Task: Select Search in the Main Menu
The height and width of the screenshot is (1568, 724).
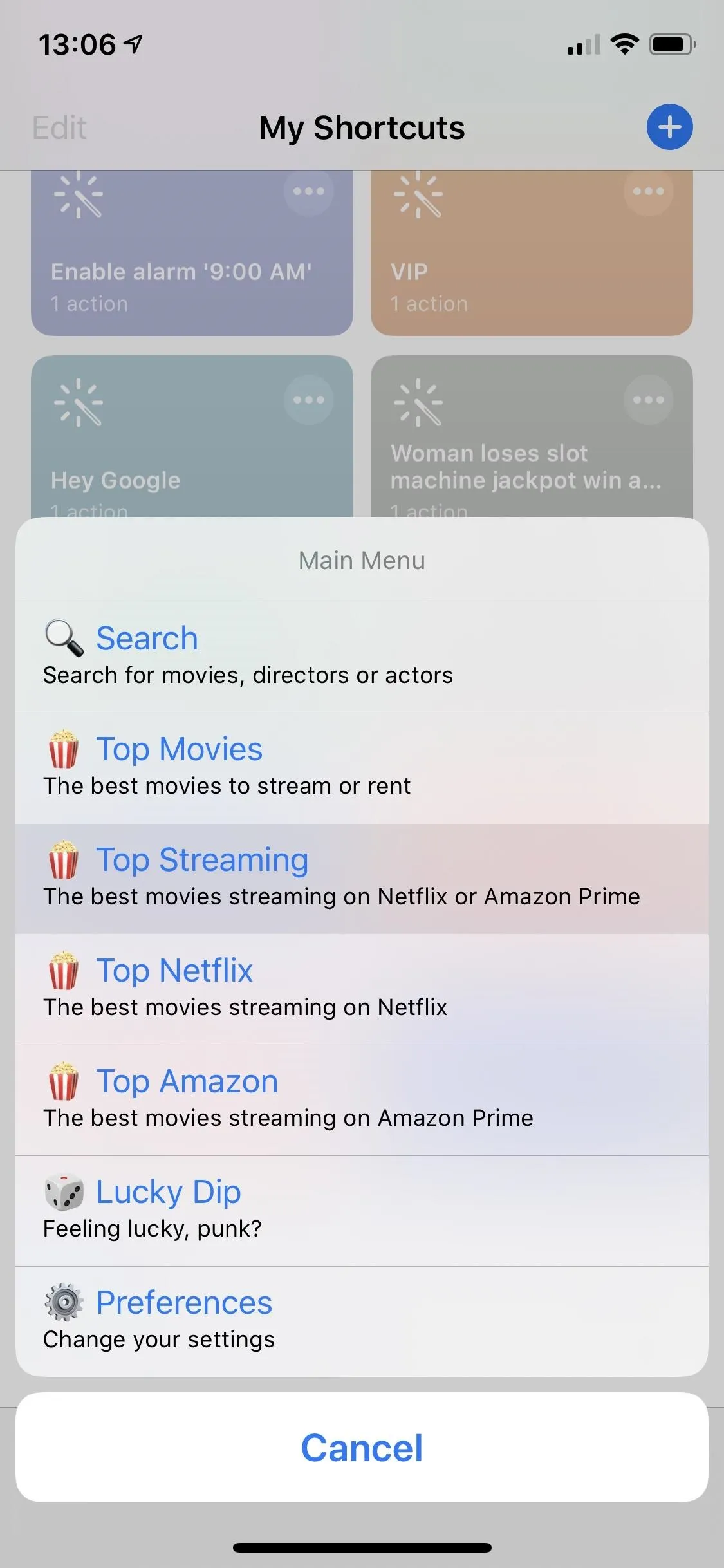Action: pyautogui.click(x=362, y=657)
